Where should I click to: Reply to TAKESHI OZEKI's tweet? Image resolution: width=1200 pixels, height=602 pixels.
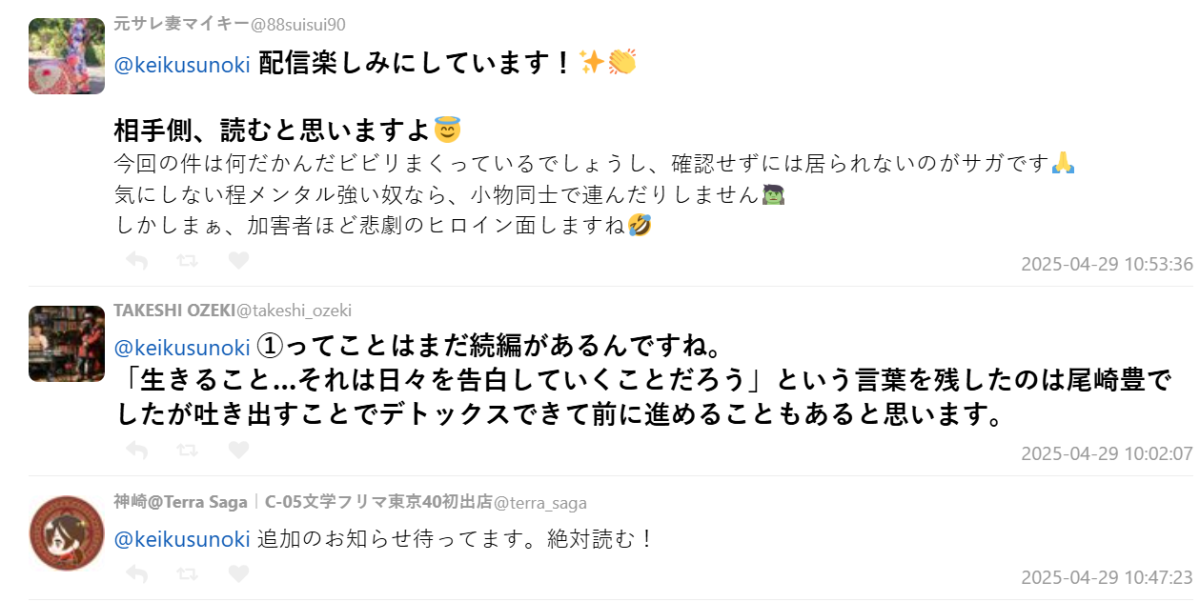[x=137, y=450]
